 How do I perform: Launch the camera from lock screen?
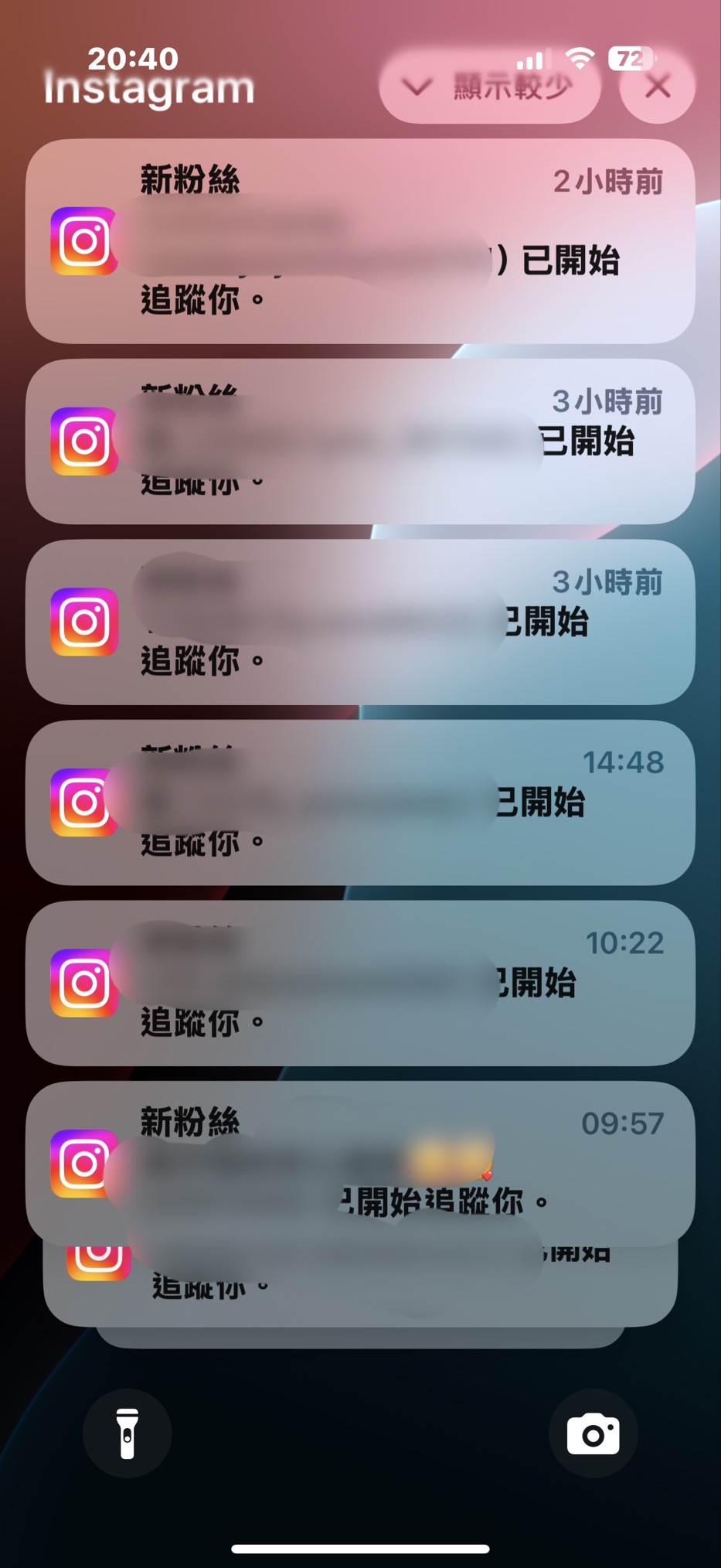tap(593, 1433)
